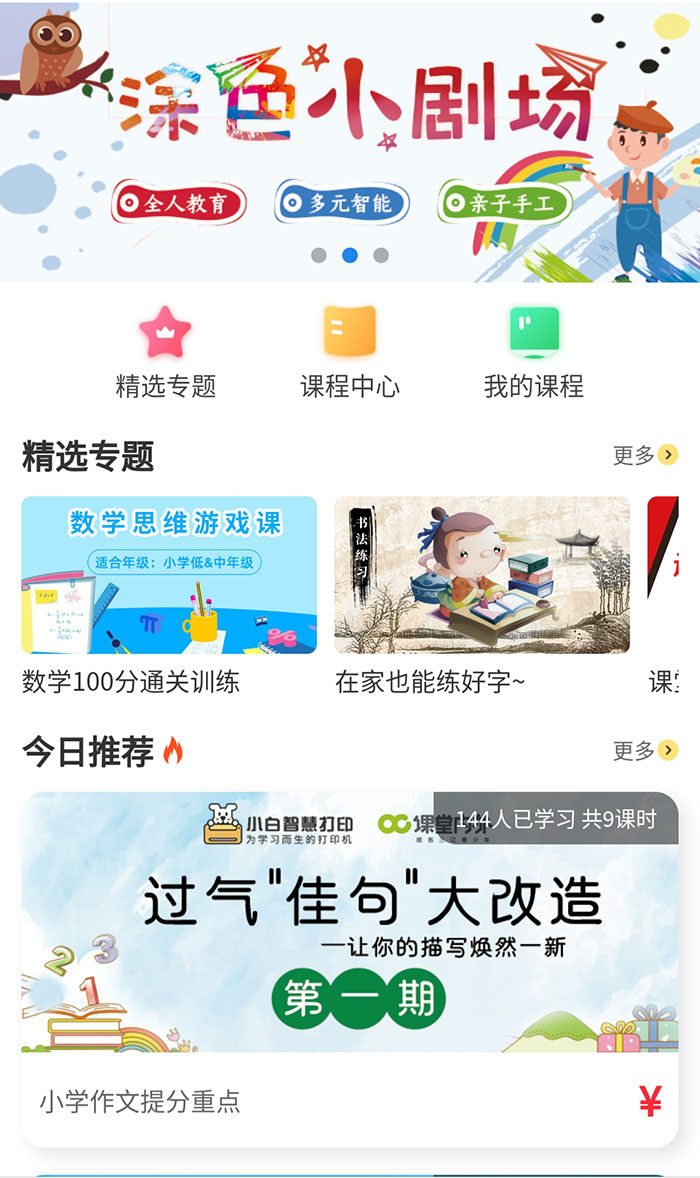Go to 课程中心
The height and width of the screenshot is (1178, 700).
click(349, 352)
